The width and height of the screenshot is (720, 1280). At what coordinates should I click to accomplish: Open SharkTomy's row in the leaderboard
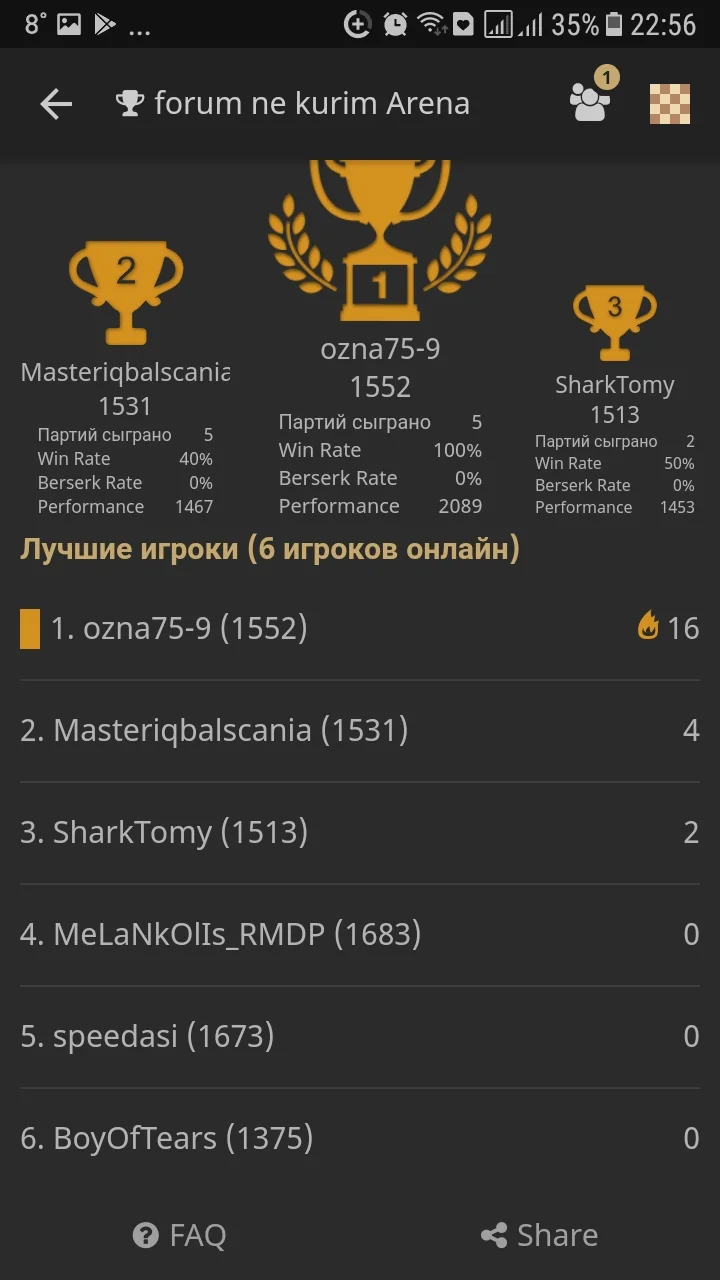click(165, 832)
